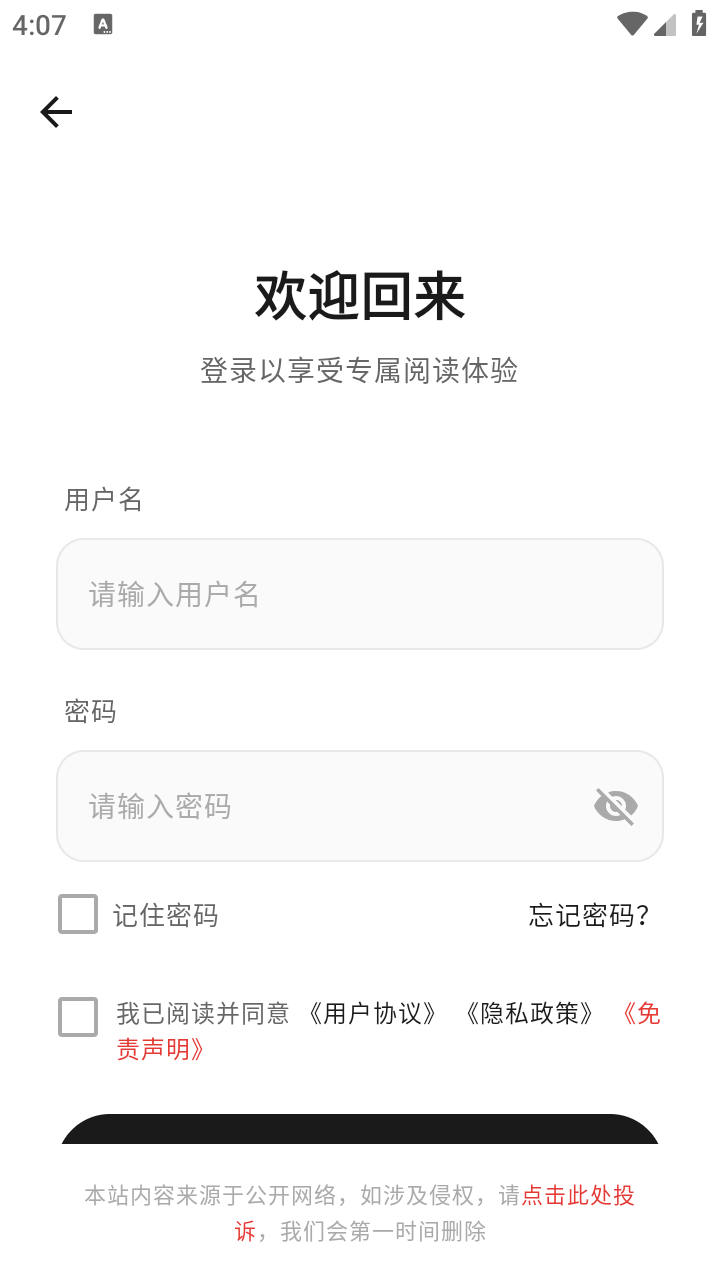Screen dimensions: 720x1280
Task: Tap the keyboard layout icon near the clock
Action: coord(104,23)
